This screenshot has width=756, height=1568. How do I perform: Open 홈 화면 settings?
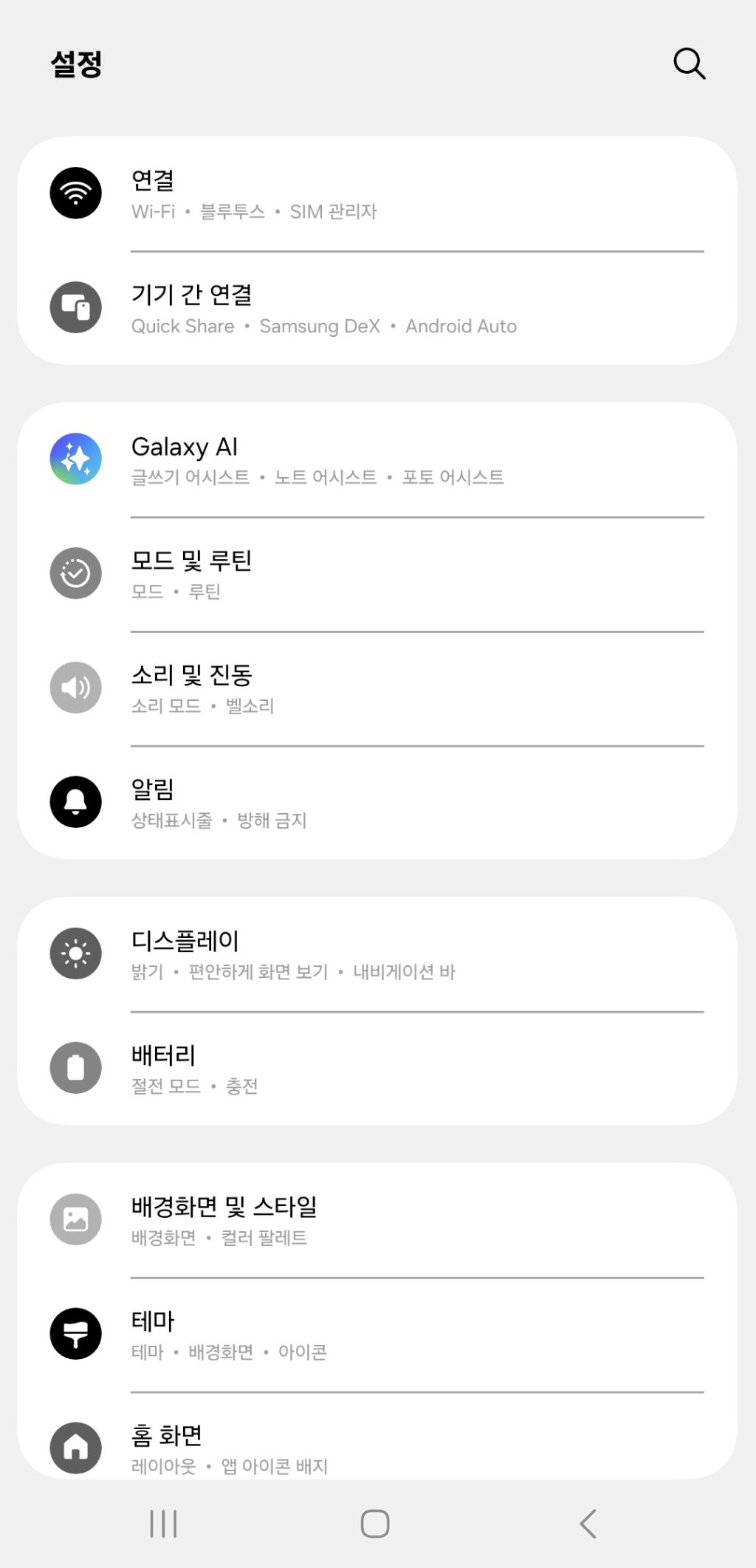coord(377,1448)
